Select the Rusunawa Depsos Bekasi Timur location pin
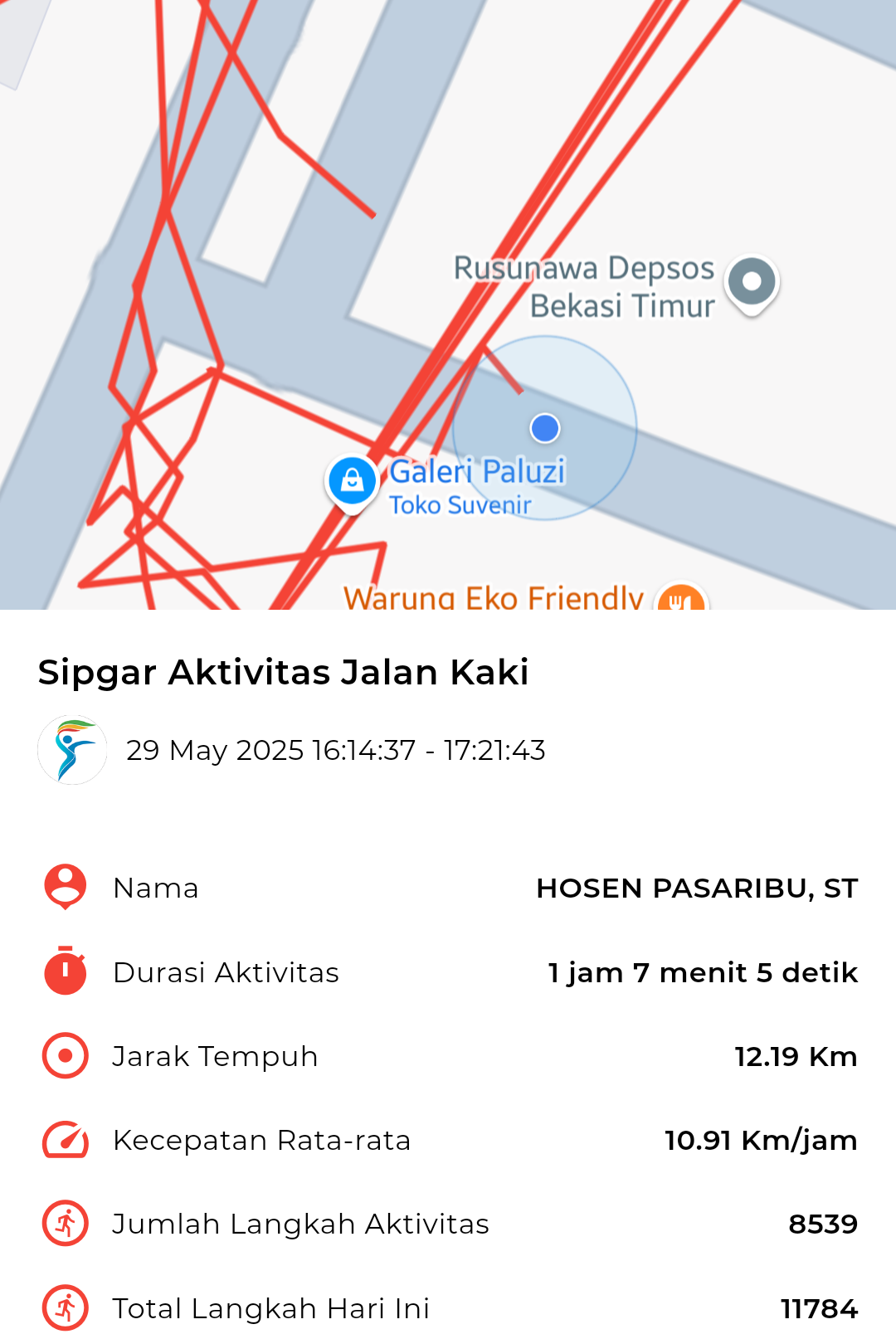The height and width of the screenshot is (1334, 896). [752, 282]
